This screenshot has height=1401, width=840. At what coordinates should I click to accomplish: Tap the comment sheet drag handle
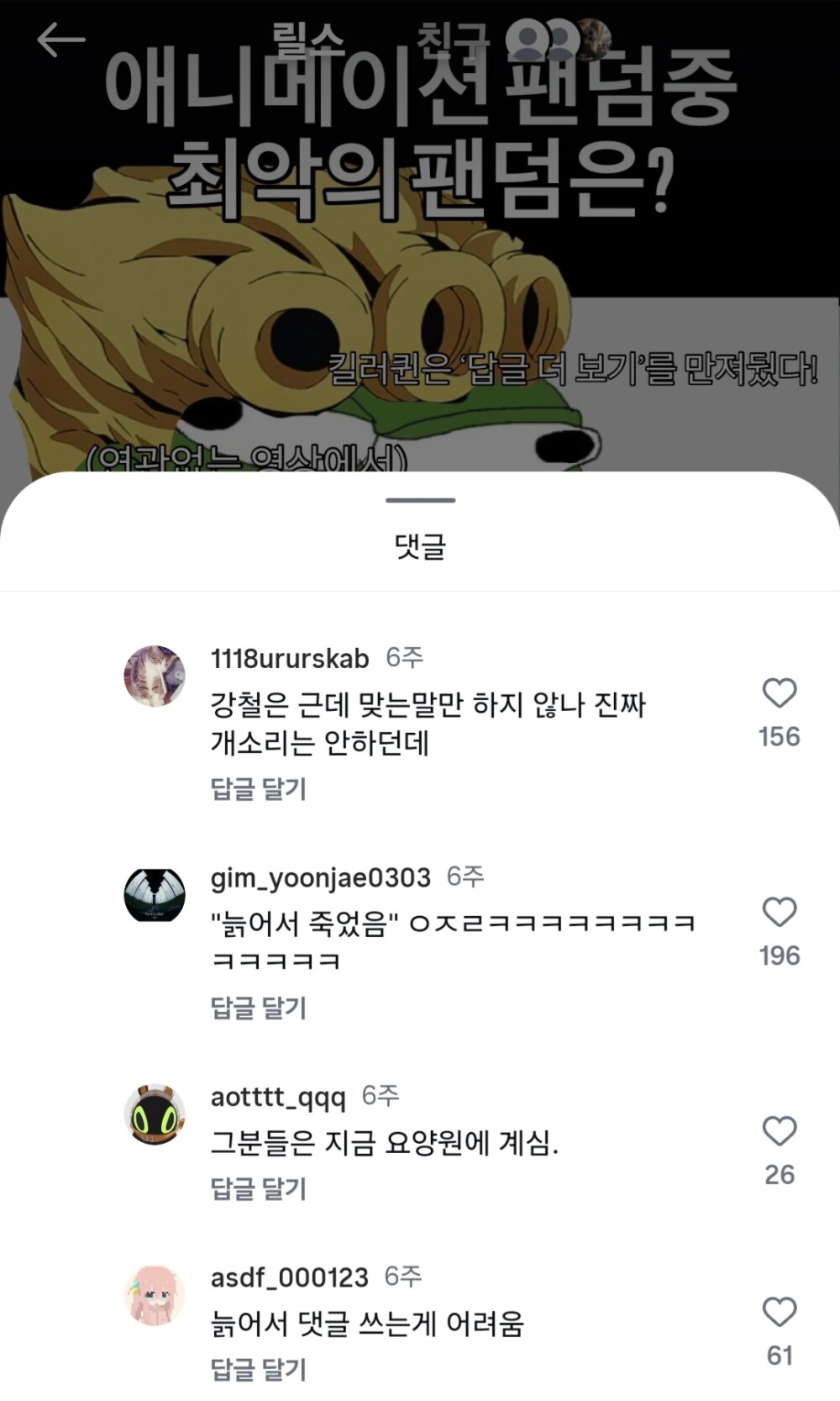pos(420,500)
